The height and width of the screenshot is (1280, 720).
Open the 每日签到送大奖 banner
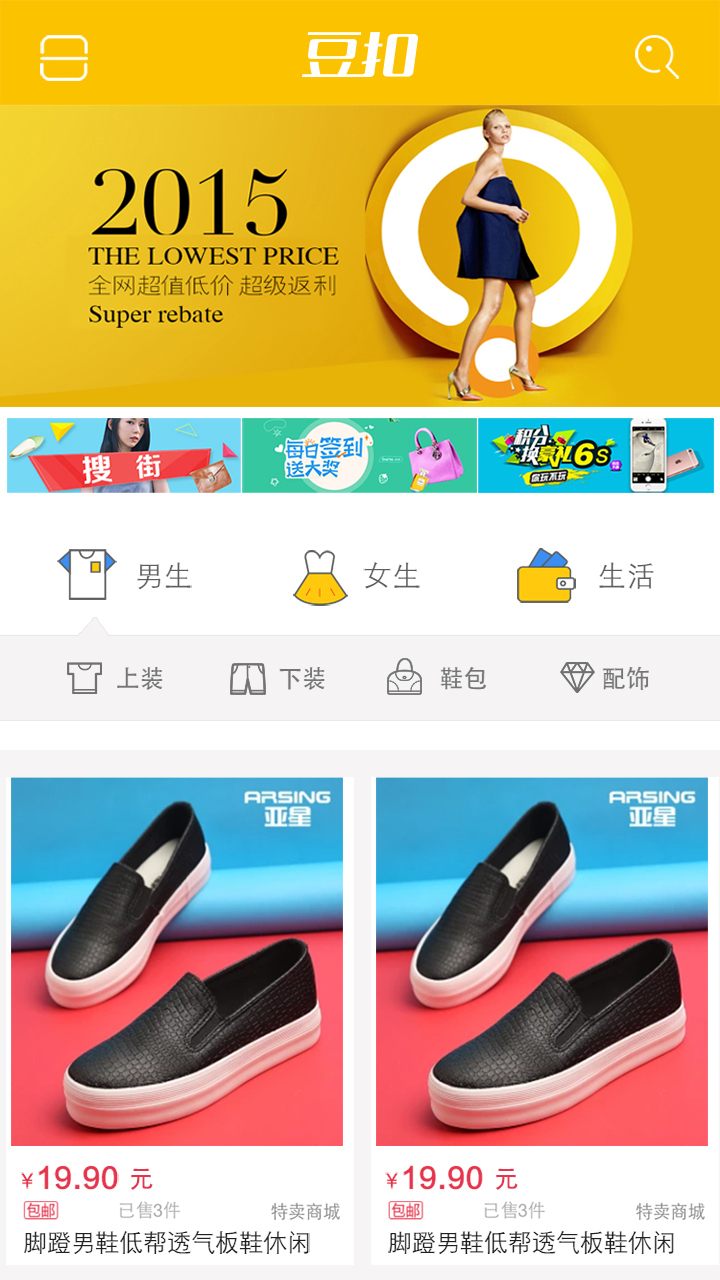point(360,455)
